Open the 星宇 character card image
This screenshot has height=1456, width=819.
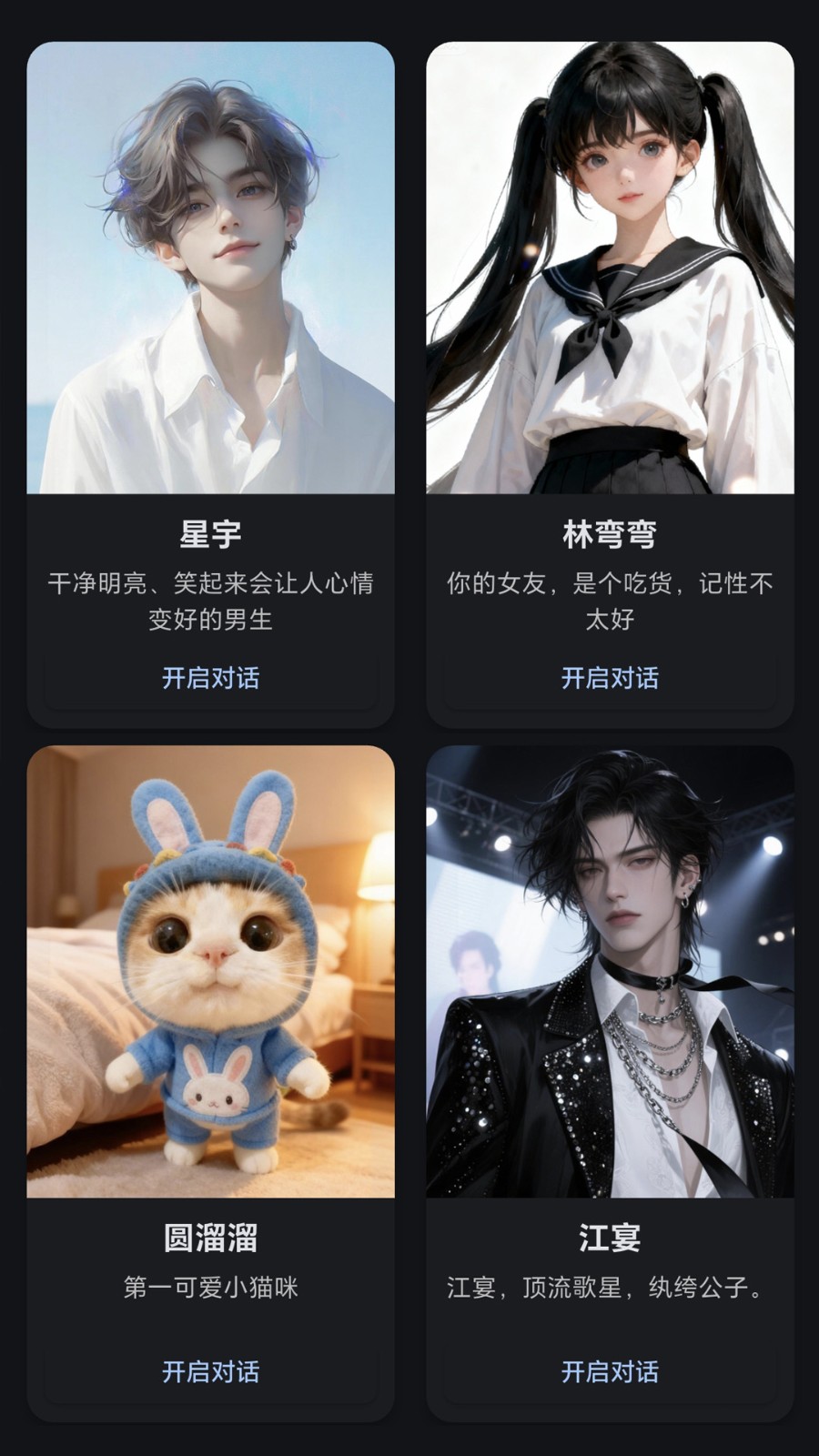pyautogui.click(x=210, y=268)
